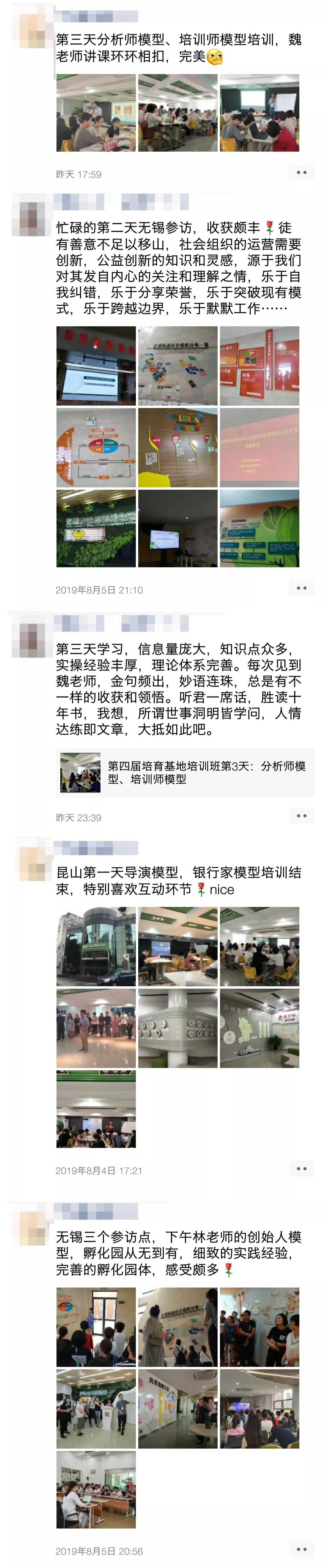This screenshot has height=1568, width=327.
Task: Open comment menu on 第三天学习 post
Action: (x=301, y=816)
